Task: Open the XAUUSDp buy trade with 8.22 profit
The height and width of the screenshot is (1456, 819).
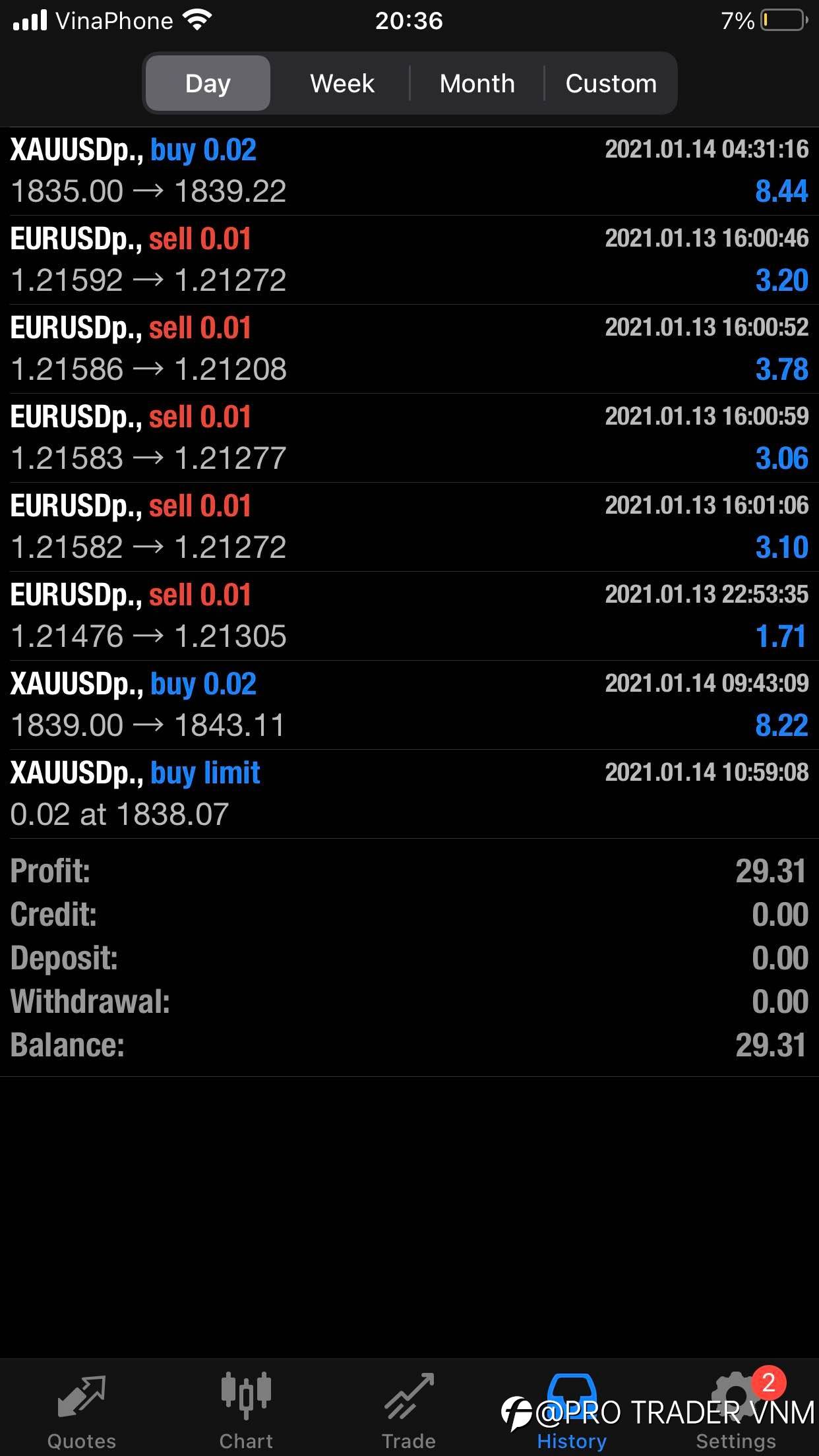Action: click(409, 705)
